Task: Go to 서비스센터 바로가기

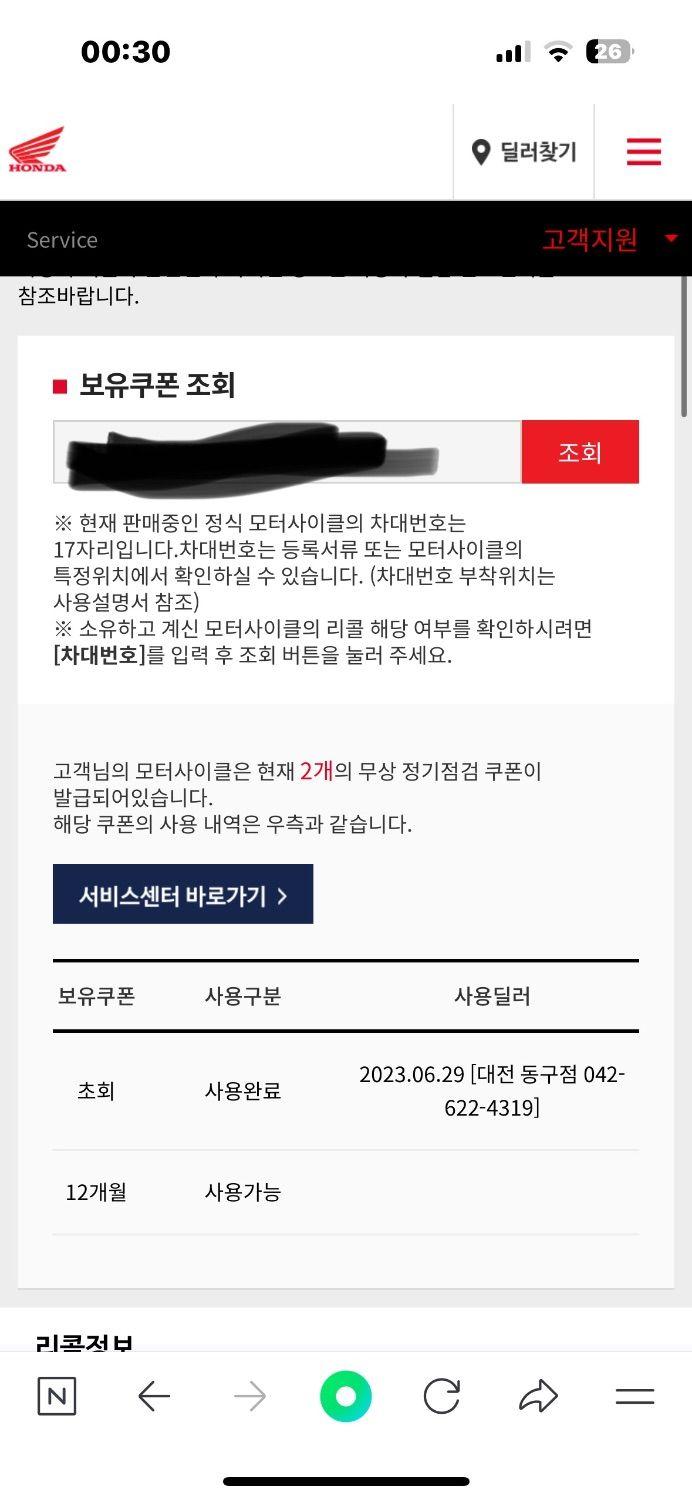Action: coord(183,894)
